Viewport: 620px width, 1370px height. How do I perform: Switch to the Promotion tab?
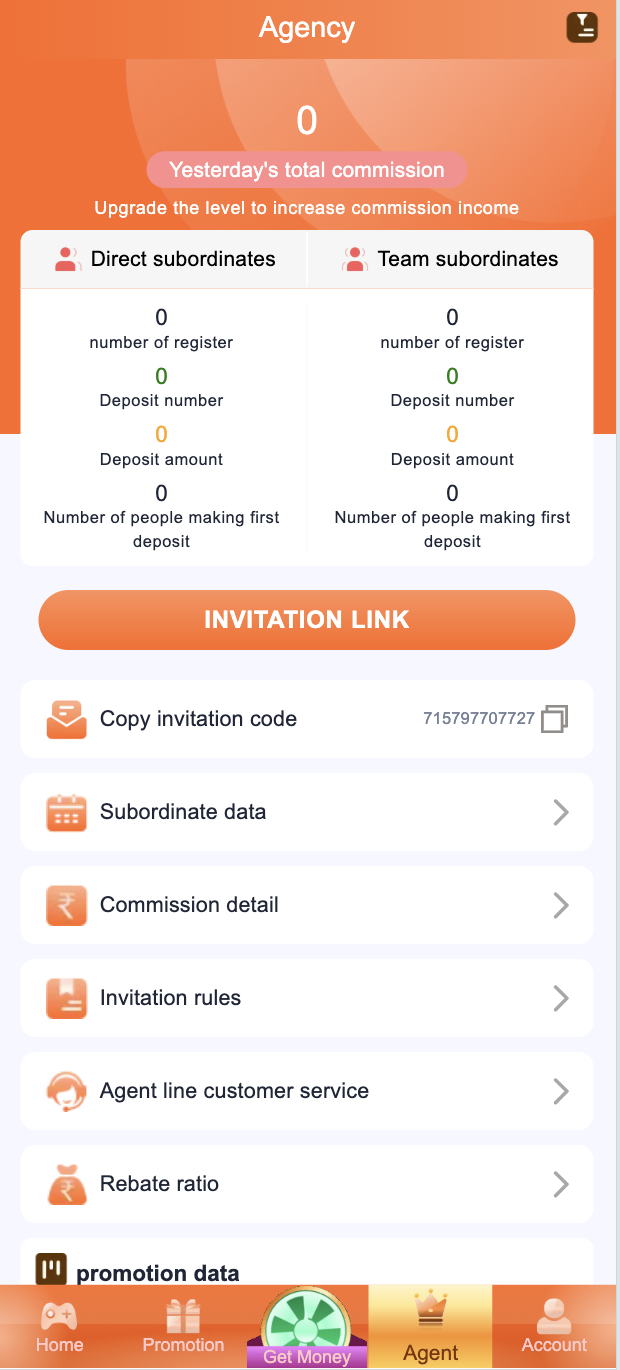click(183, 1328)
